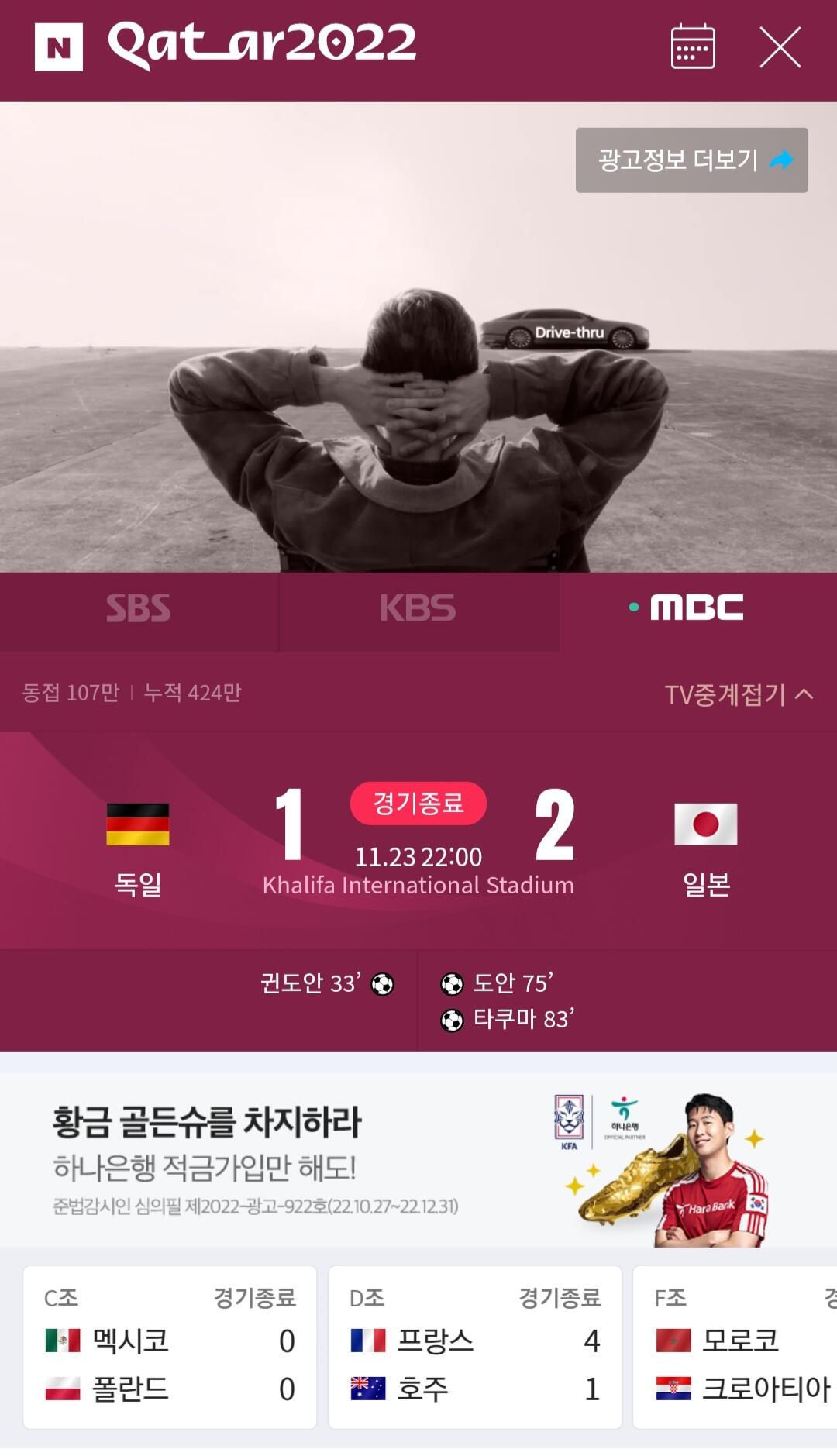Image resolution: width=837 pixels, height=1456 pixels.
Task: Tap 광고정보 더보기 for ad details
Action: 691,160
